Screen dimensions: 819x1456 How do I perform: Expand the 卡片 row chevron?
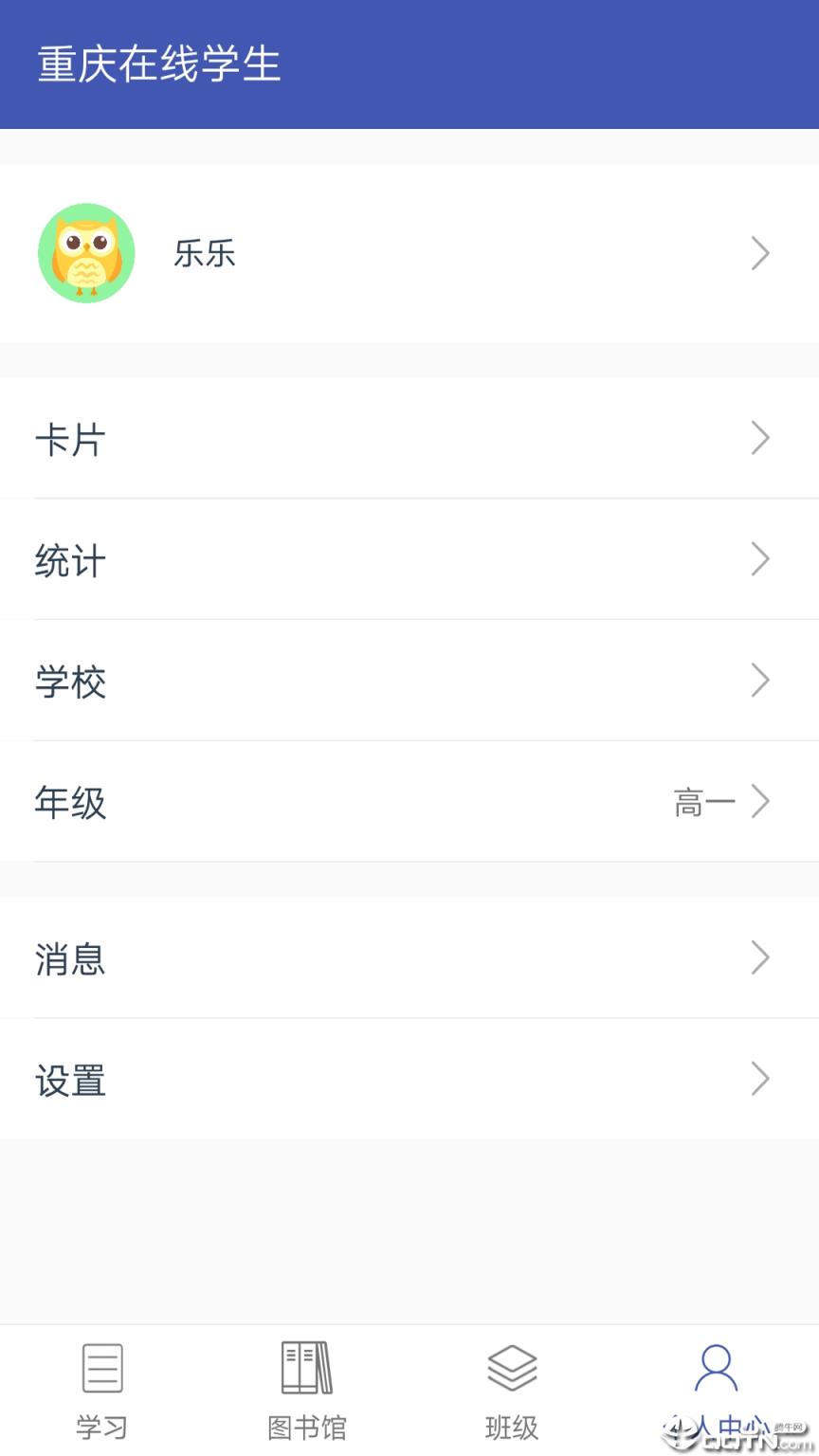tap(761, 438)
